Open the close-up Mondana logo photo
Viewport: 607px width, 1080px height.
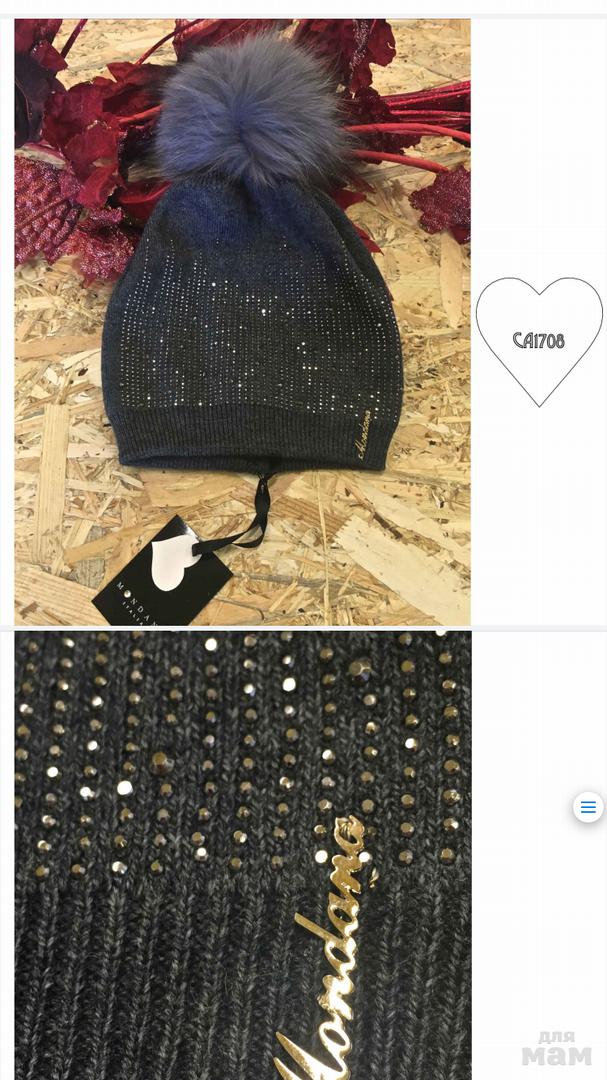(242, 855)
